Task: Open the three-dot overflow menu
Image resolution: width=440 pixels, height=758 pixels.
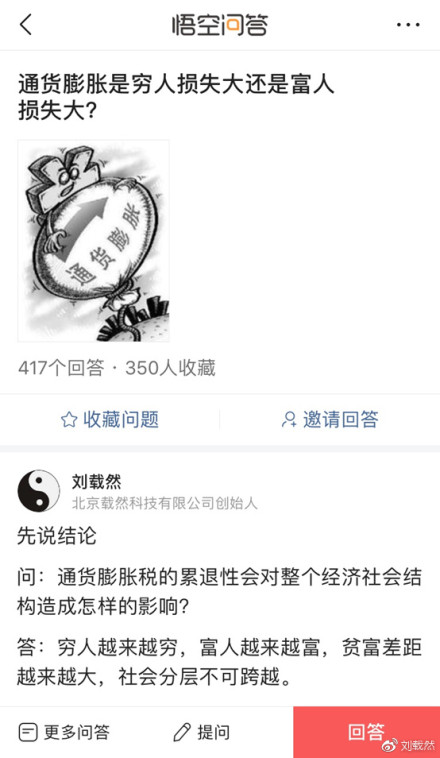Action: (408, 25)
